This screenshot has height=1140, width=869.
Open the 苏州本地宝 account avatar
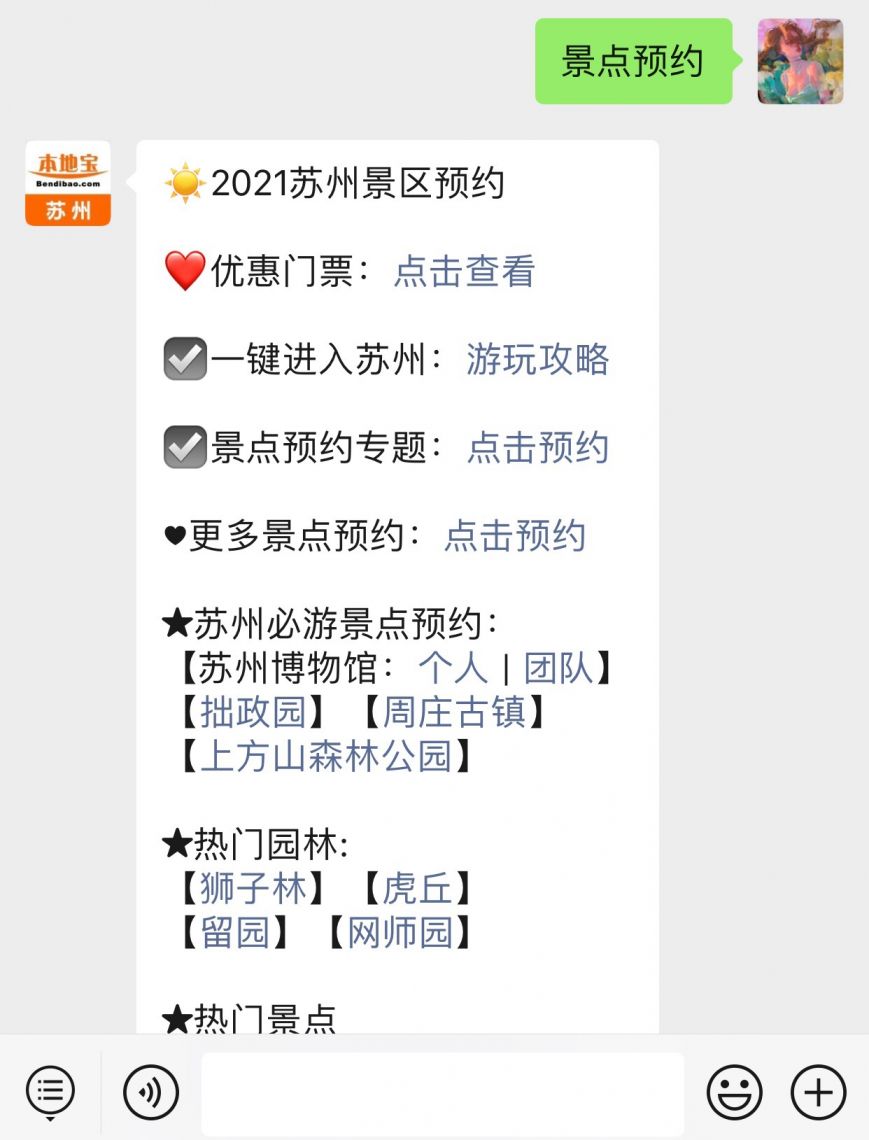[68, 183]
